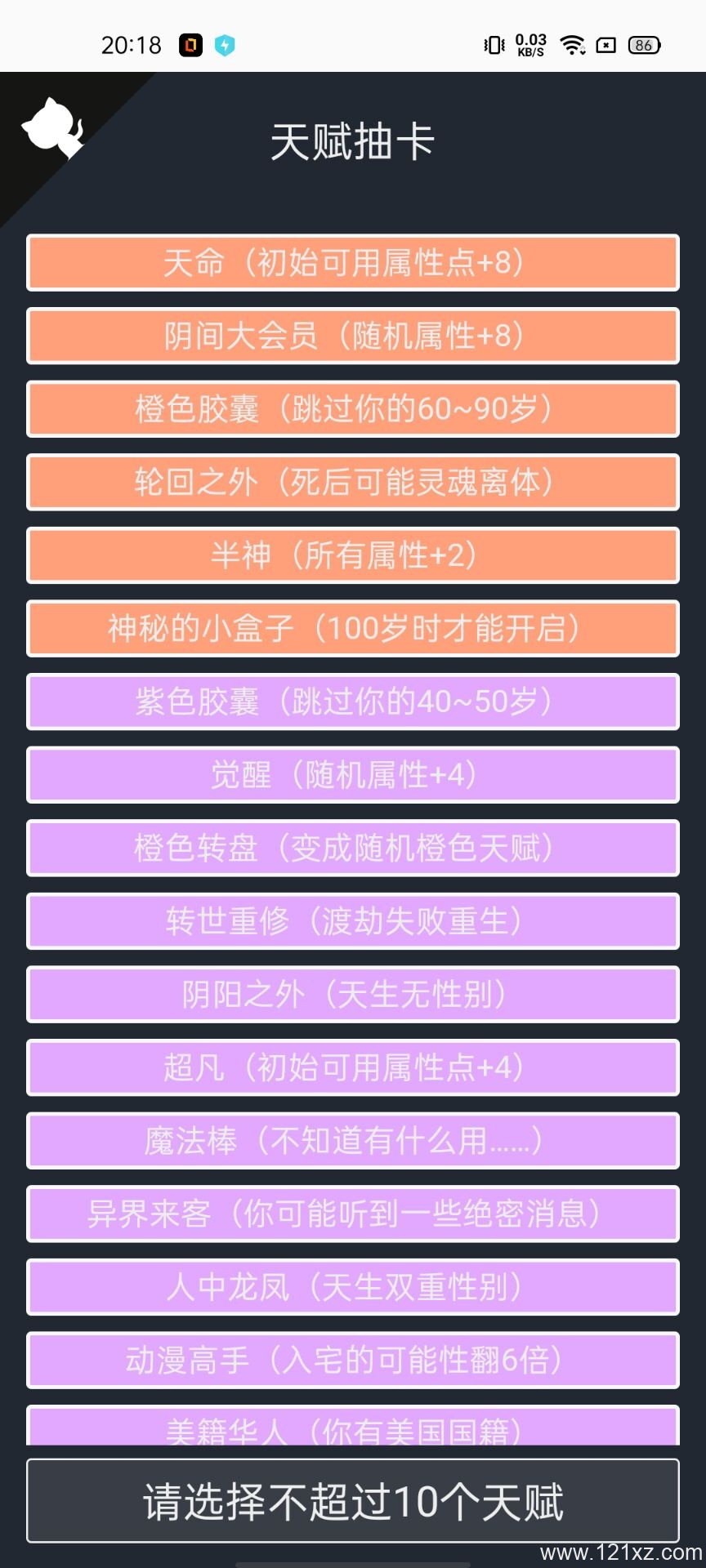Pick 超凡 with initial points +4
Screen dimensions: 706x1568
click(353, 1067)
